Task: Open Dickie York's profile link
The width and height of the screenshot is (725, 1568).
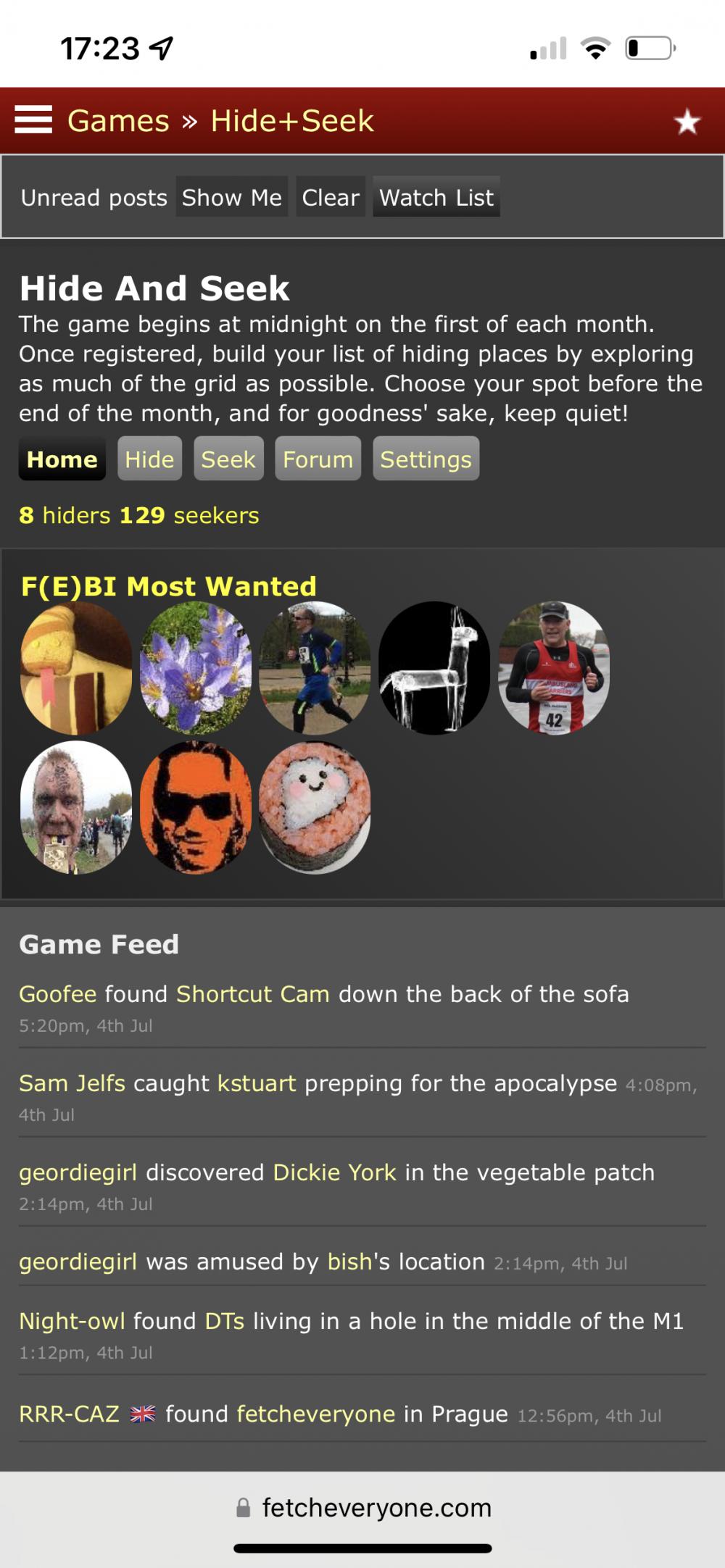Action: 334,1172
